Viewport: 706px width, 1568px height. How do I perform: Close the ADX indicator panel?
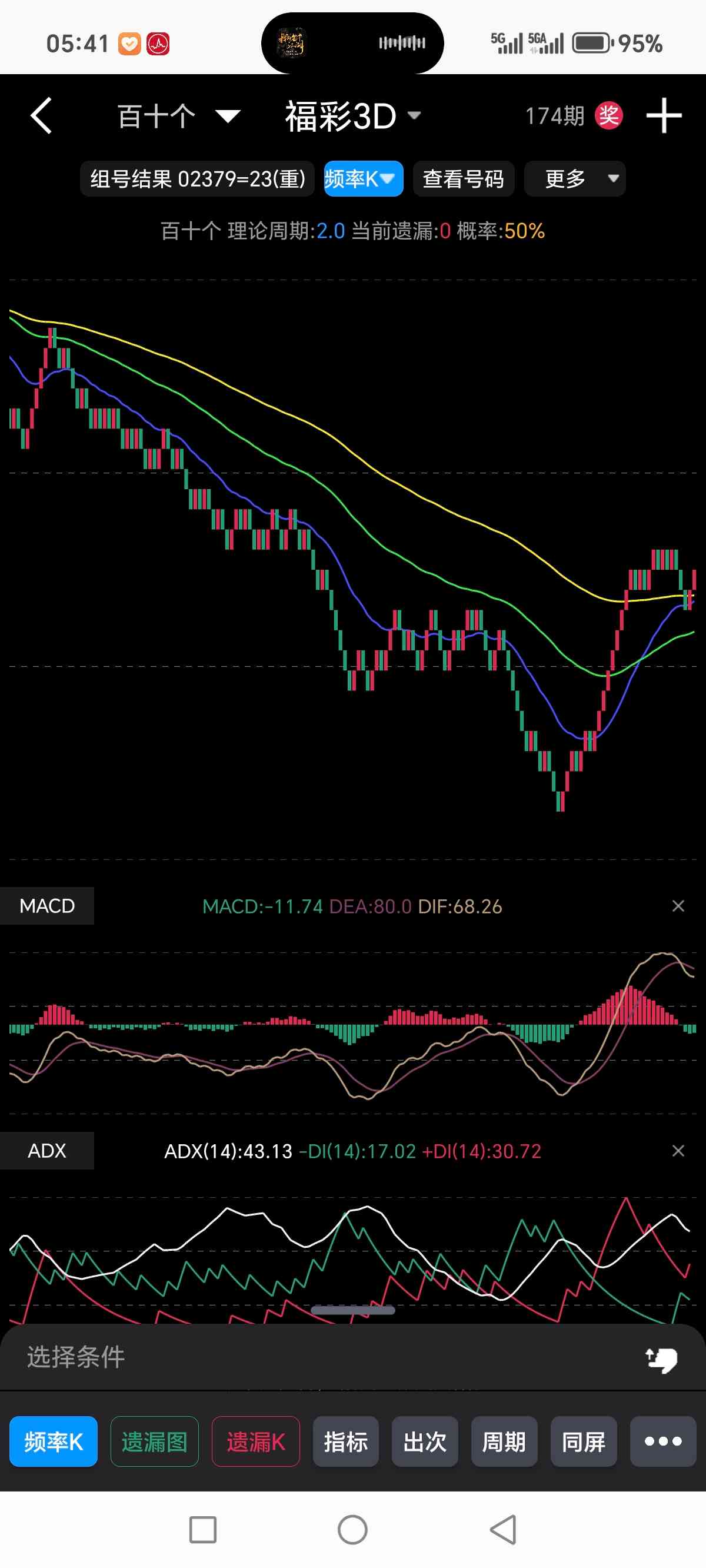click(x=678, y=1151)
